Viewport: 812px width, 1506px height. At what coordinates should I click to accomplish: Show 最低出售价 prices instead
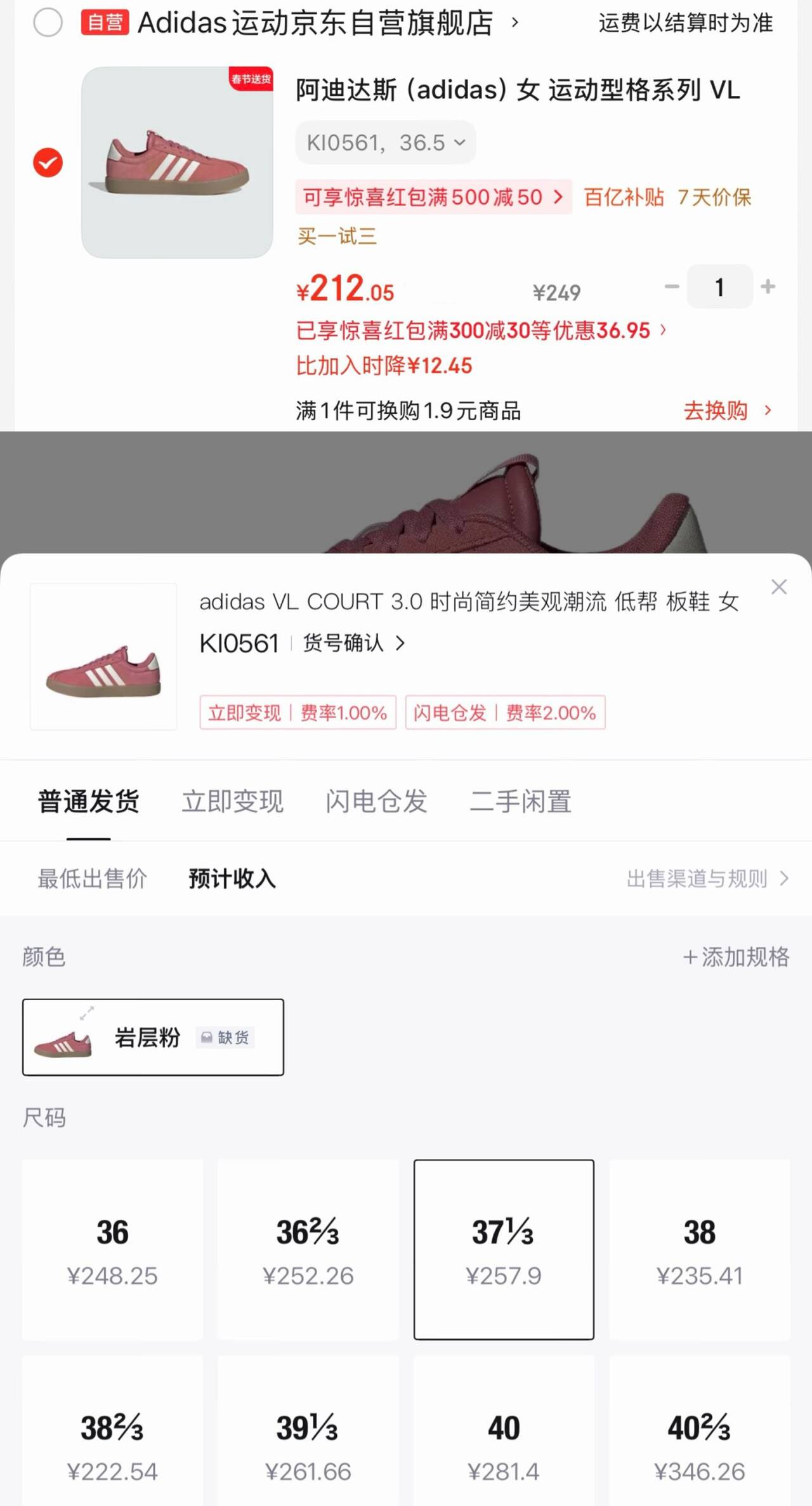pyautogui.click(x=93, y=879)
